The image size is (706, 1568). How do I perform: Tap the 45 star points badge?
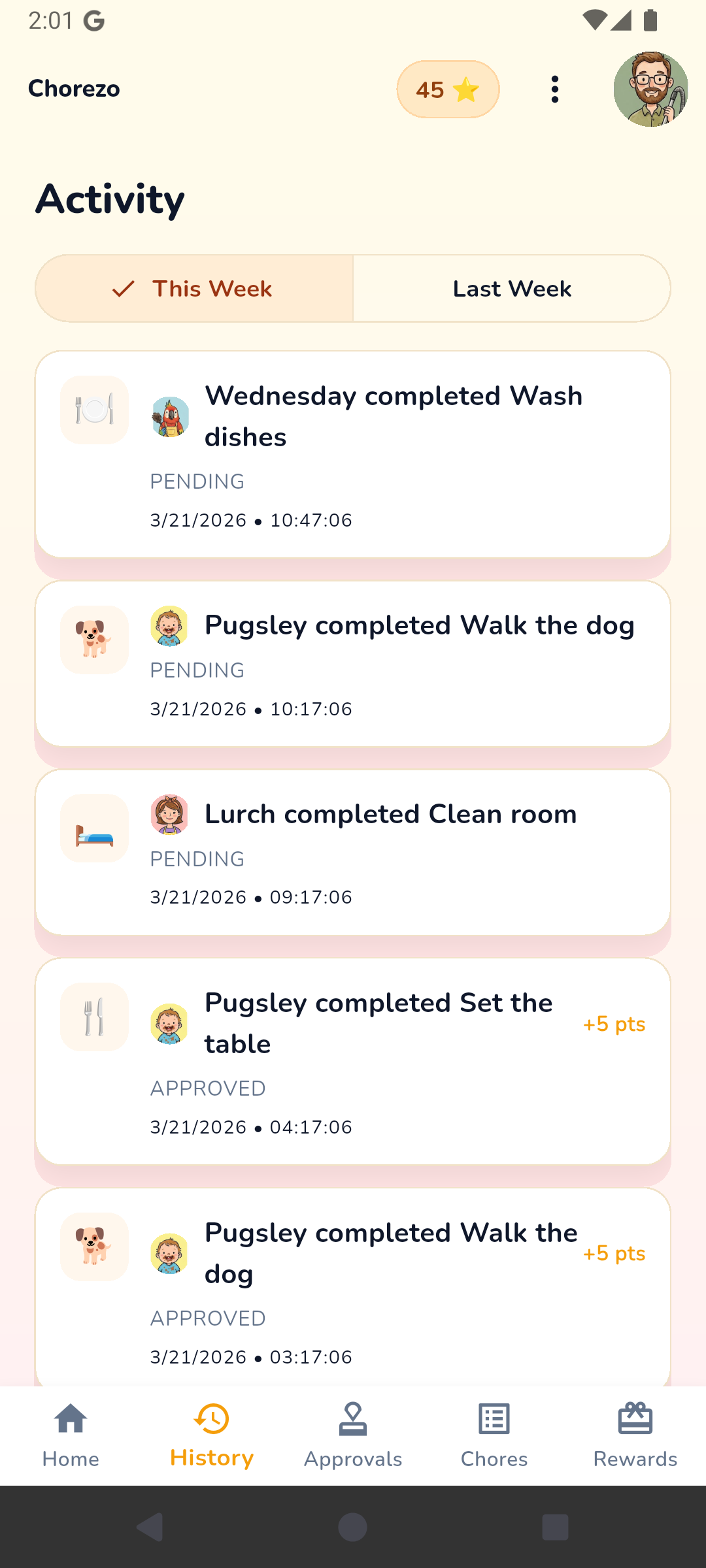pos(448,89)
